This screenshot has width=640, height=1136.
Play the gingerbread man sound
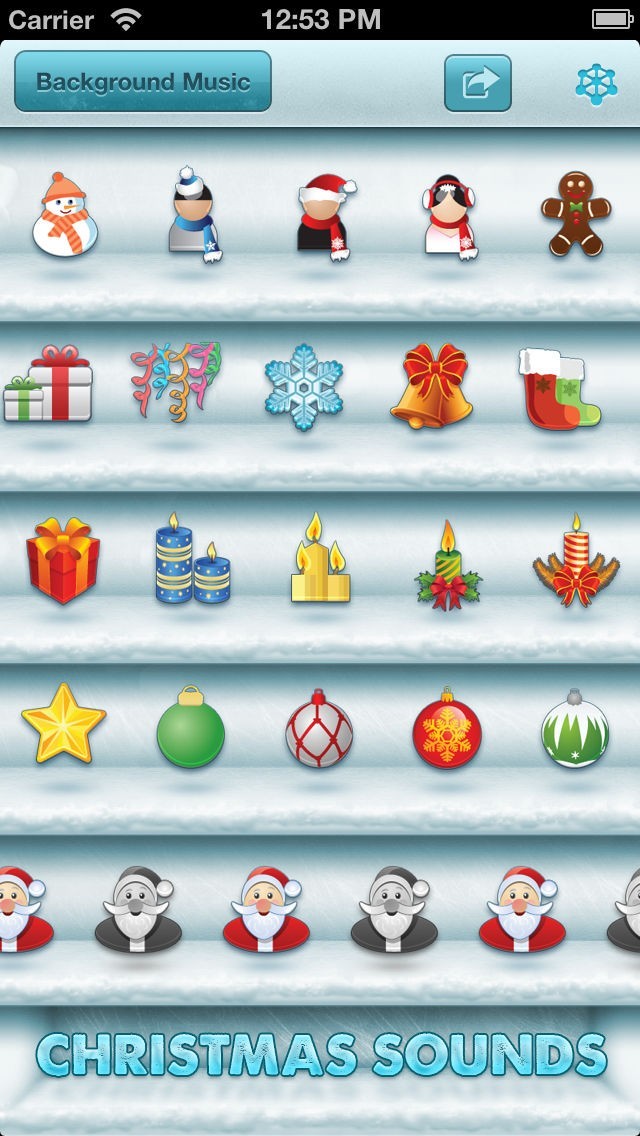click(x=576, y=213)
